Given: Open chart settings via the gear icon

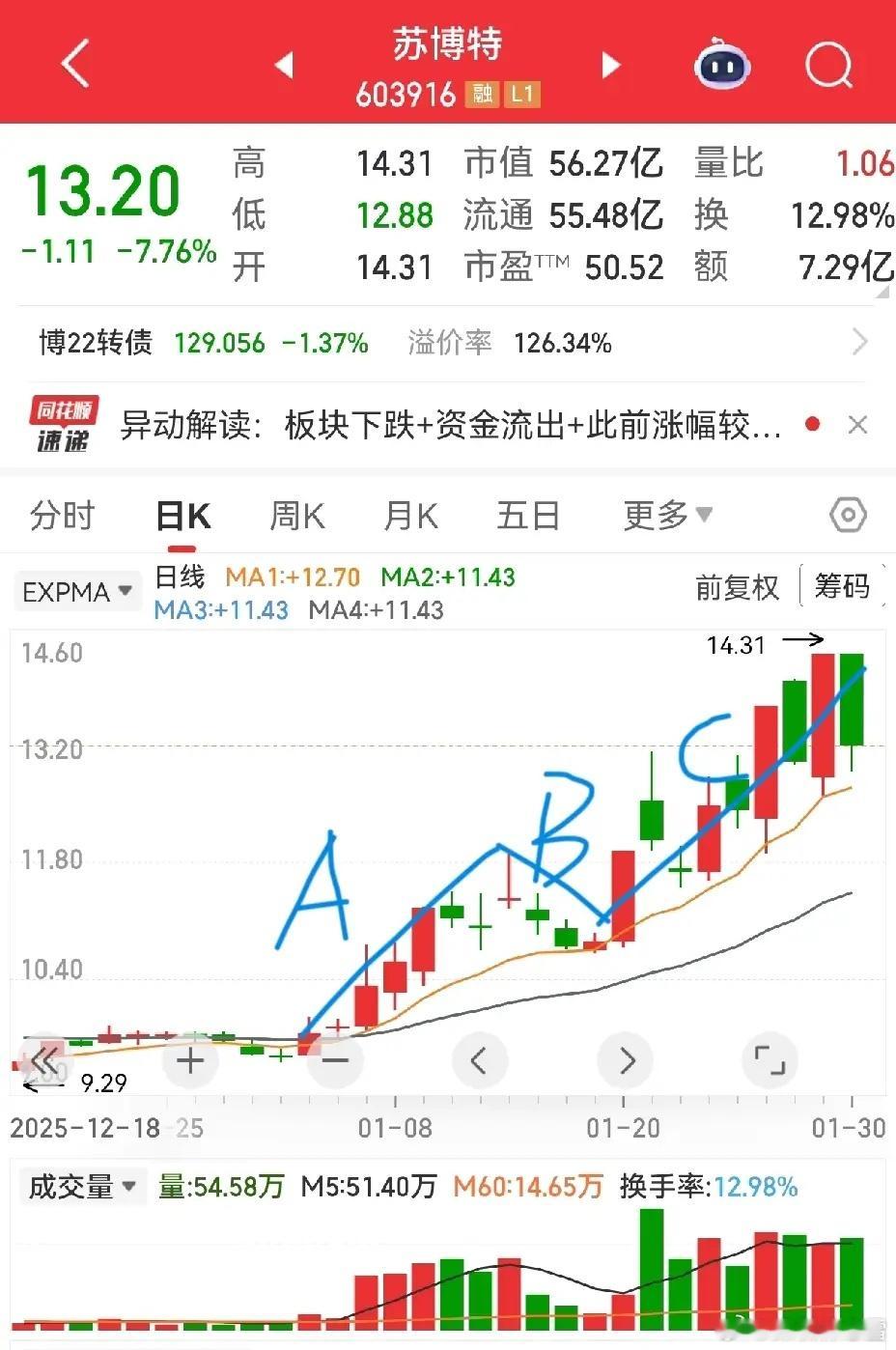Looking at the screenshot, I should click(x=847, y=515).
